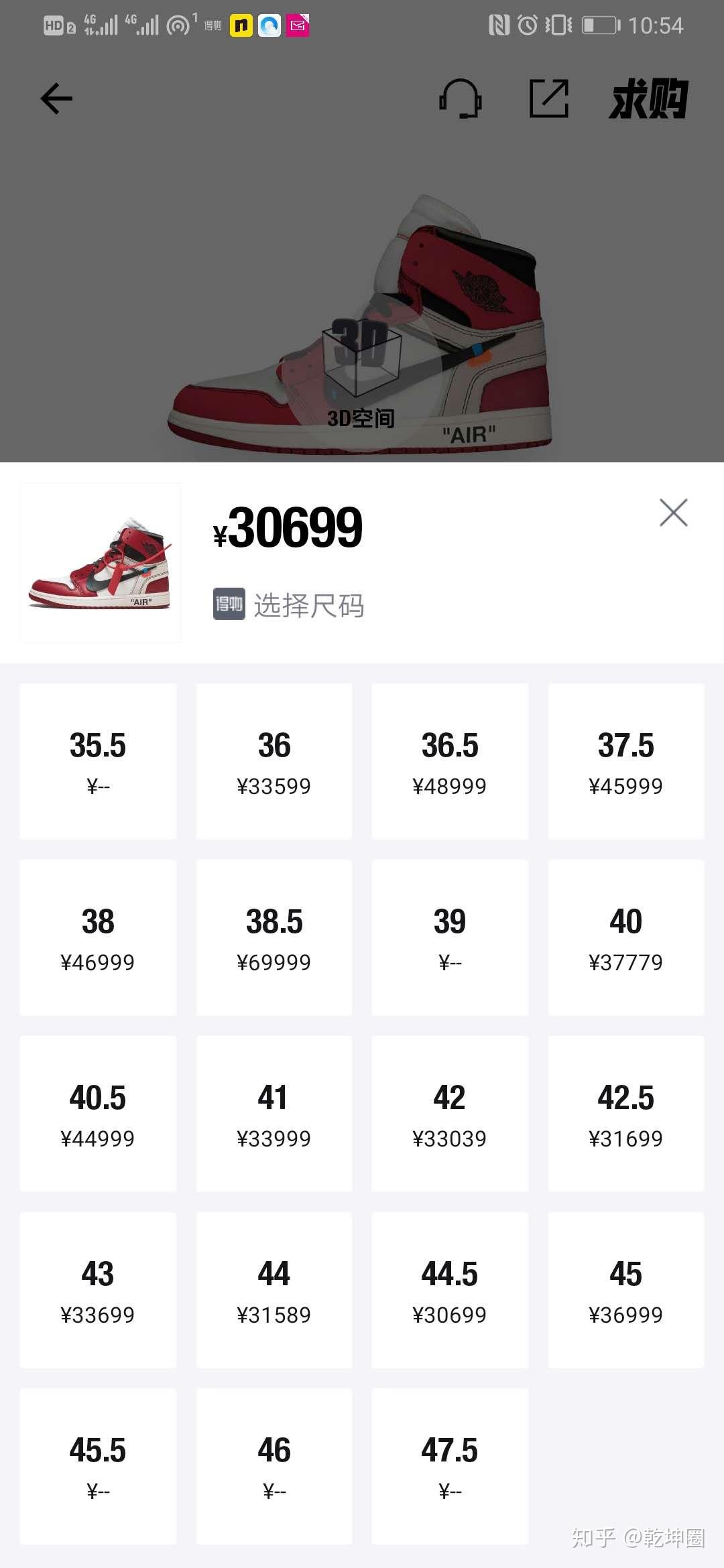Choose size 36.5 priced ¥48999
This screenshot has width=724, height=1568.
pyautogui.click(x=450, y=762)
